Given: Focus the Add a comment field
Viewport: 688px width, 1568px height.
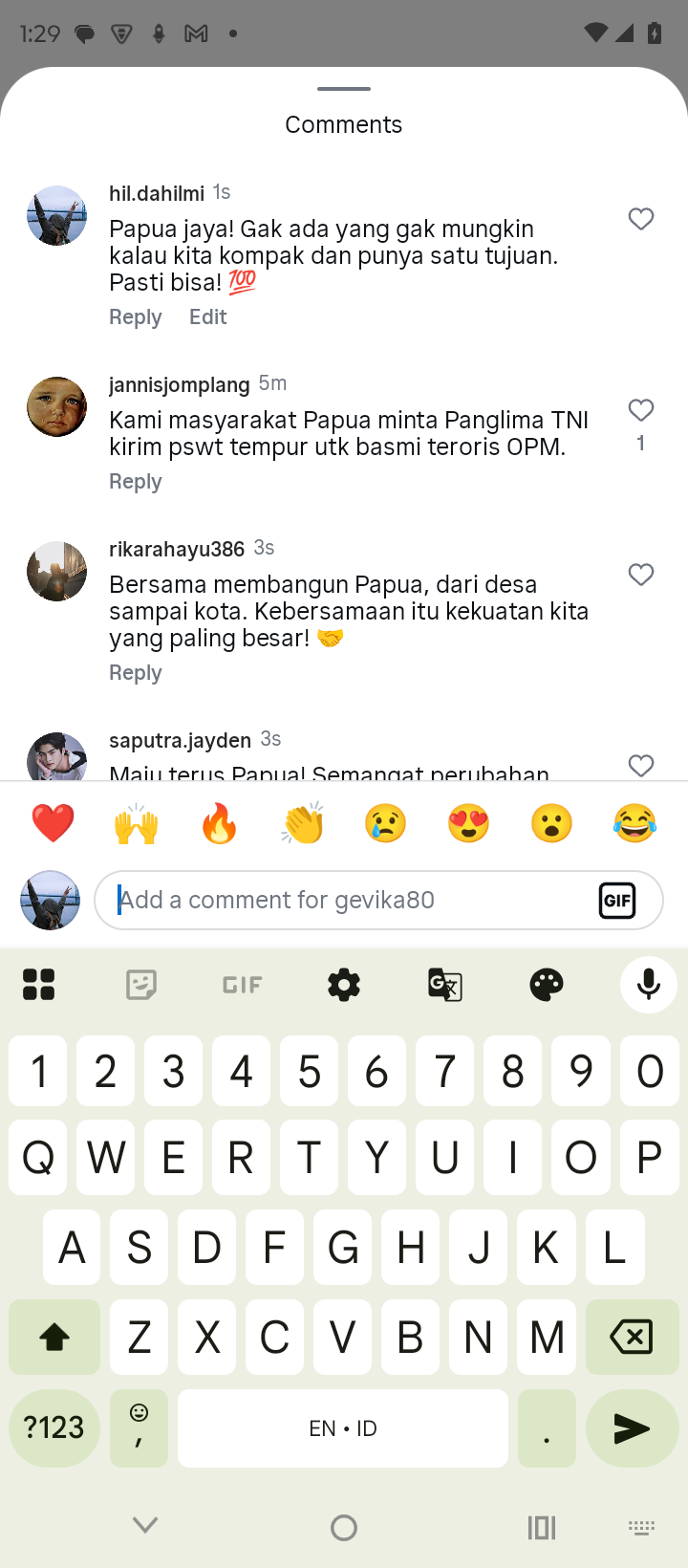Looking at the screenshot, I should [344, 900].
